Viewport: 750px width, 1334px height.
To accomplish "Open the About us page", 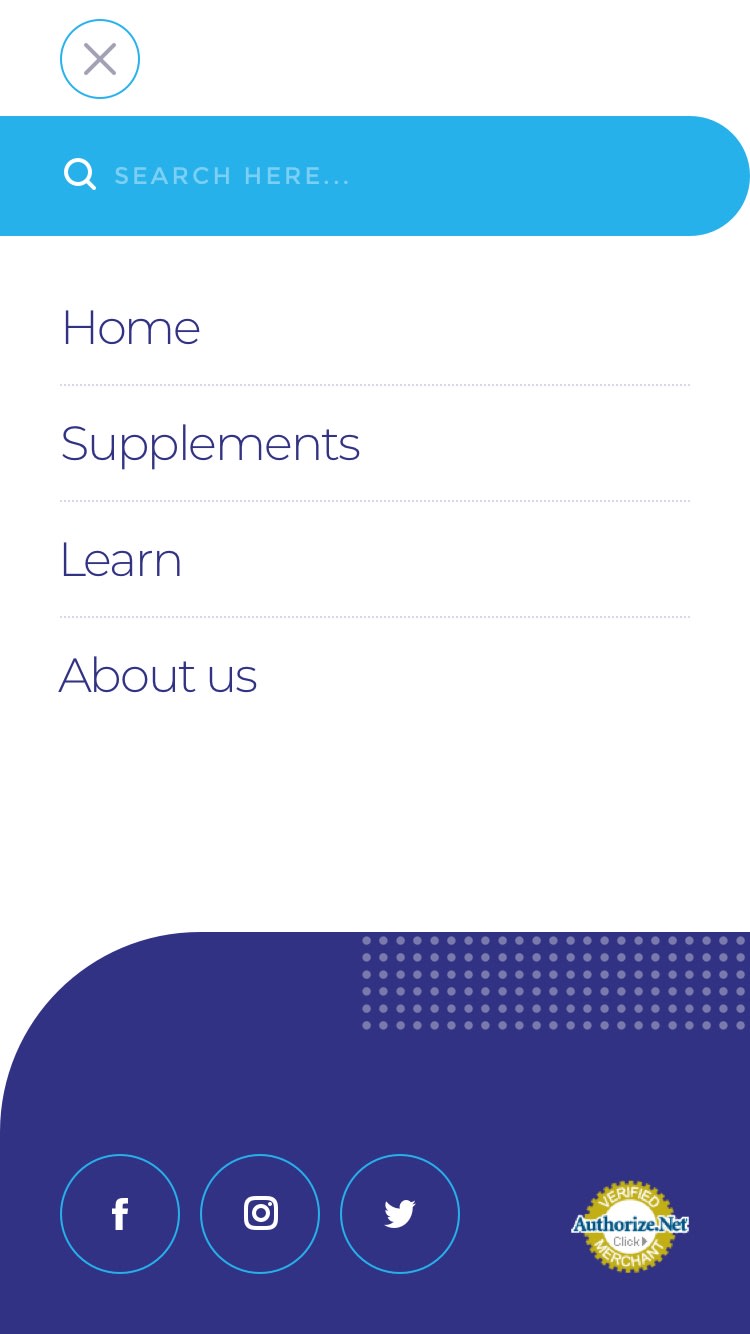I will coord(158,675).
